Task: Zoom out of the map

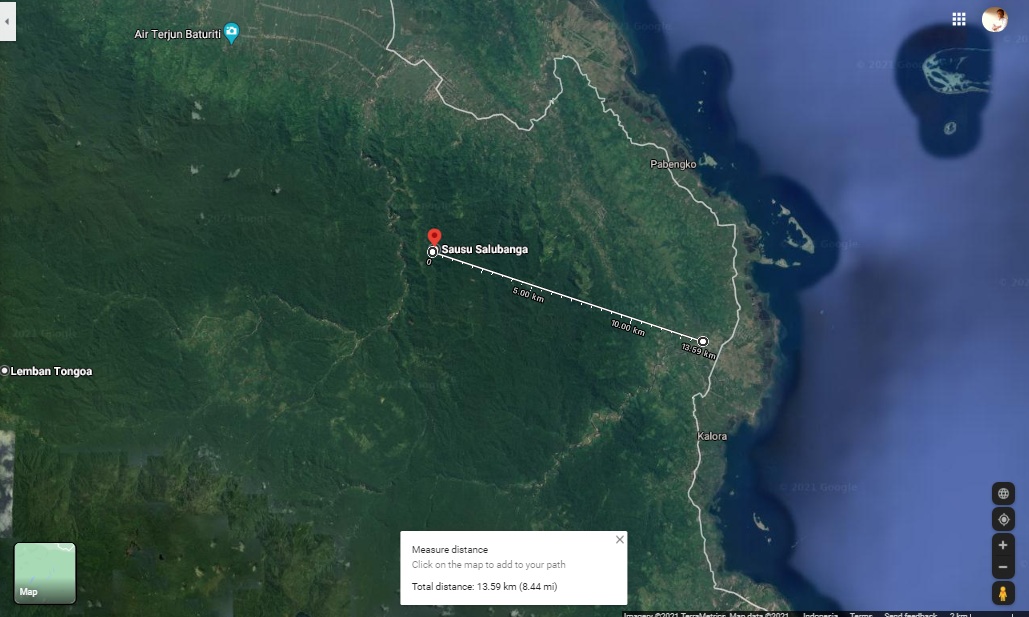Action: [1003, 568]
